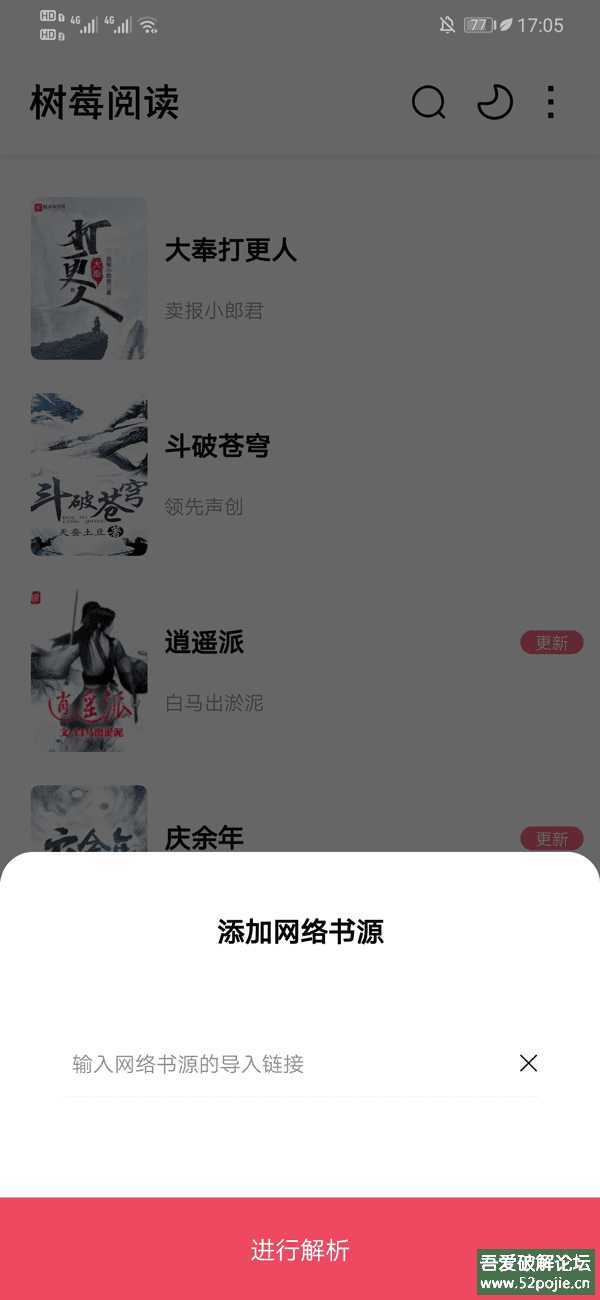Open the book 大奉打更人
This screenshot has height=1300, width=600.
pyautogui.click(x=230, y=250)
